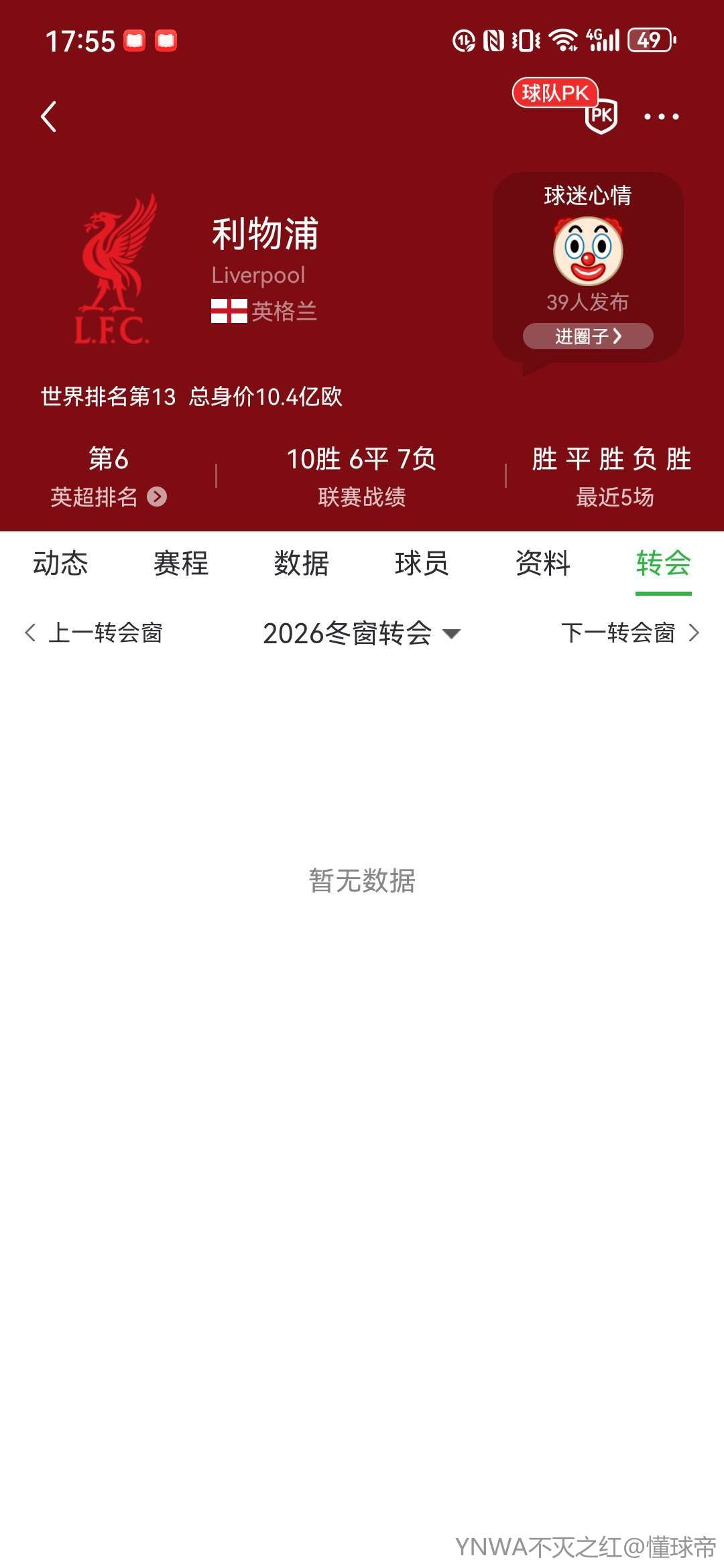Select the 转会 tab
This screenshot has height=1568, width=724.
pyautogui.click(x=663, y=563)
